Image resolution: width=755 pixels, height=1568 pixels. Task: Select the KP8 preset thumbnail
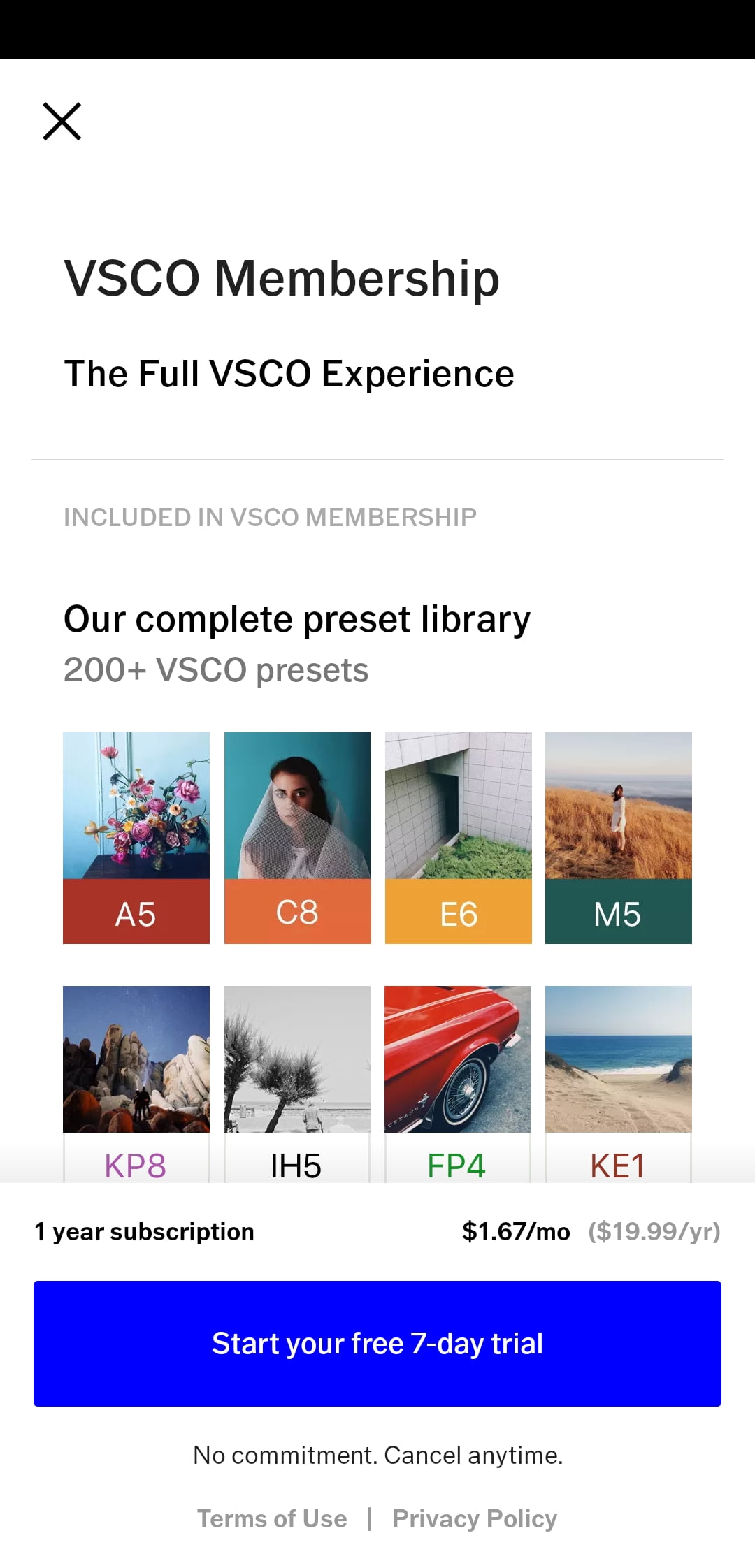point(136,1059)
